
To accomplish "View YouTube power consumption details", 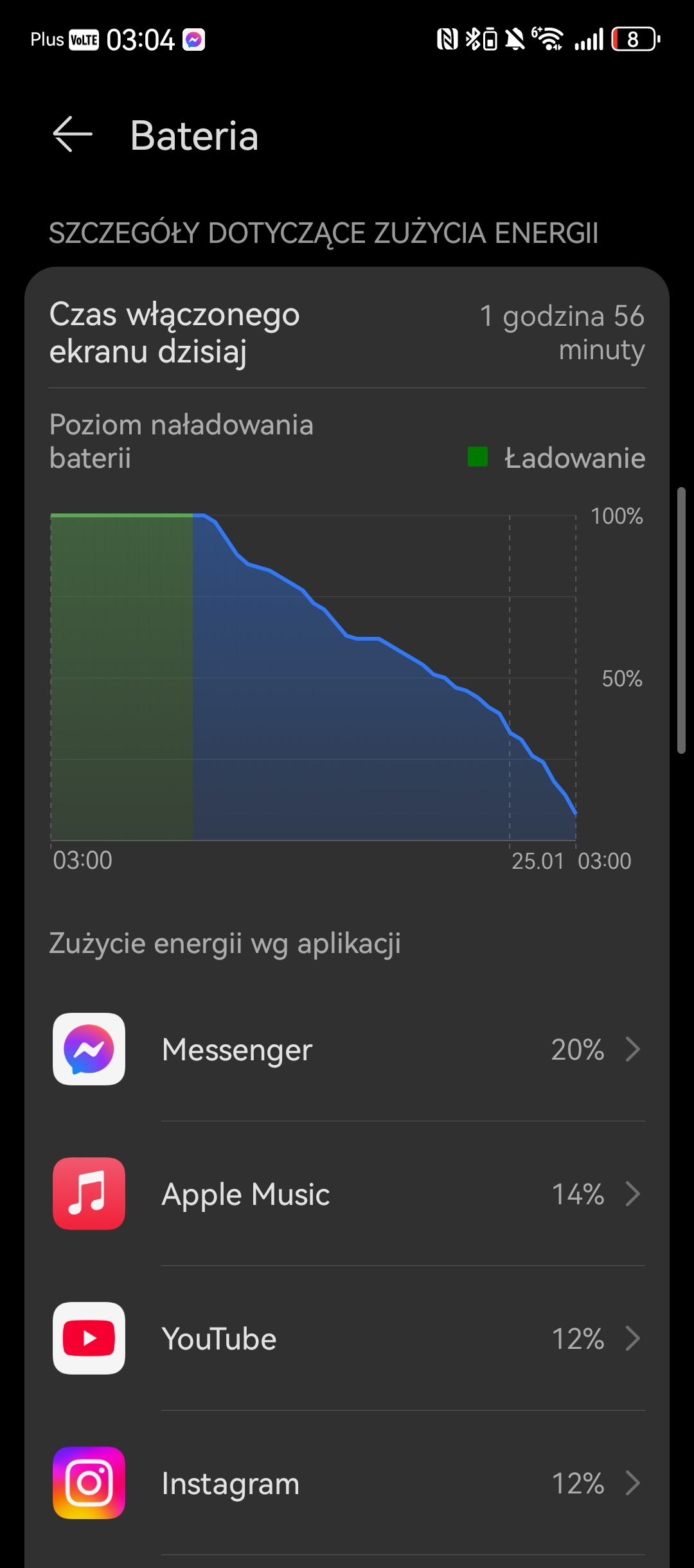I will [x=347, y=1339].
